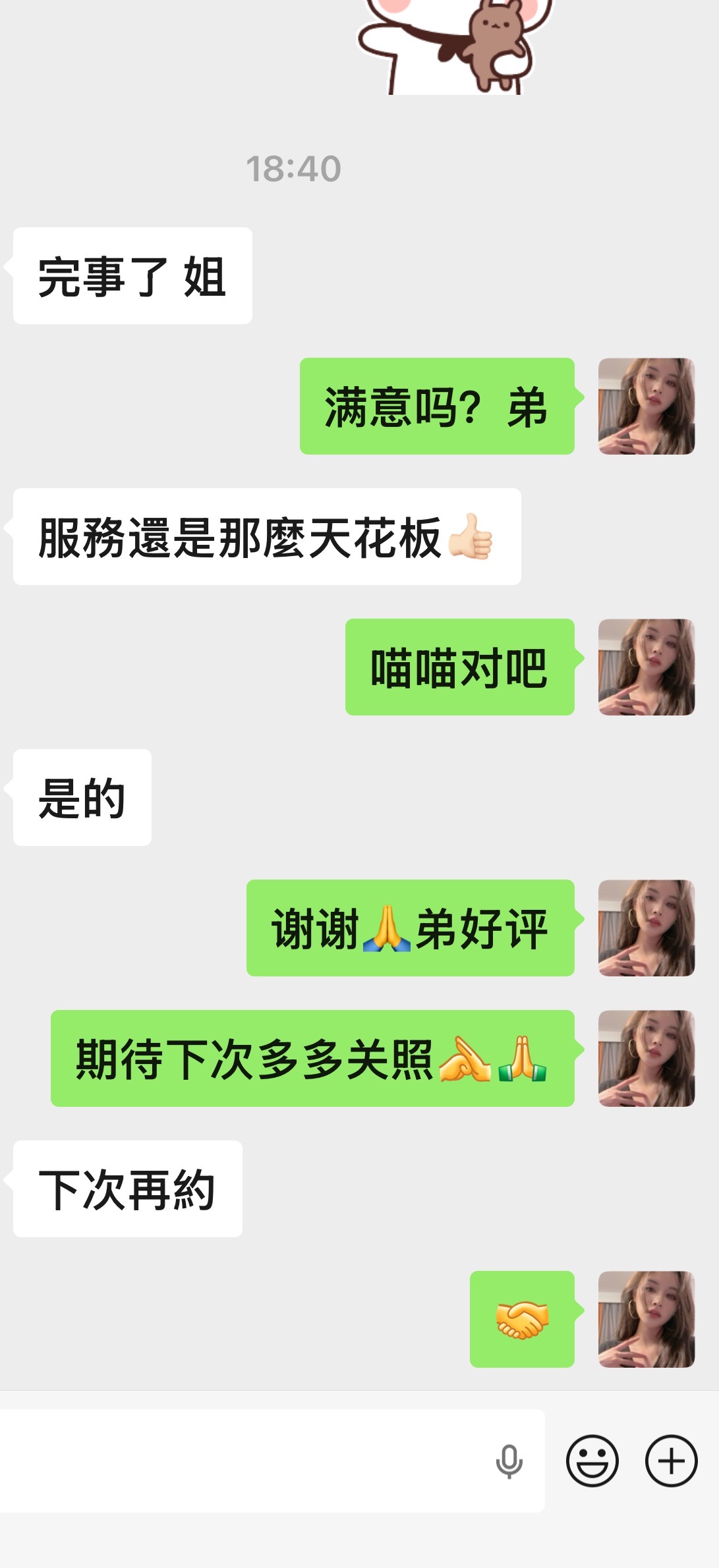Tap the avatar beside the 满意吗 message

[x=646, y=406]
